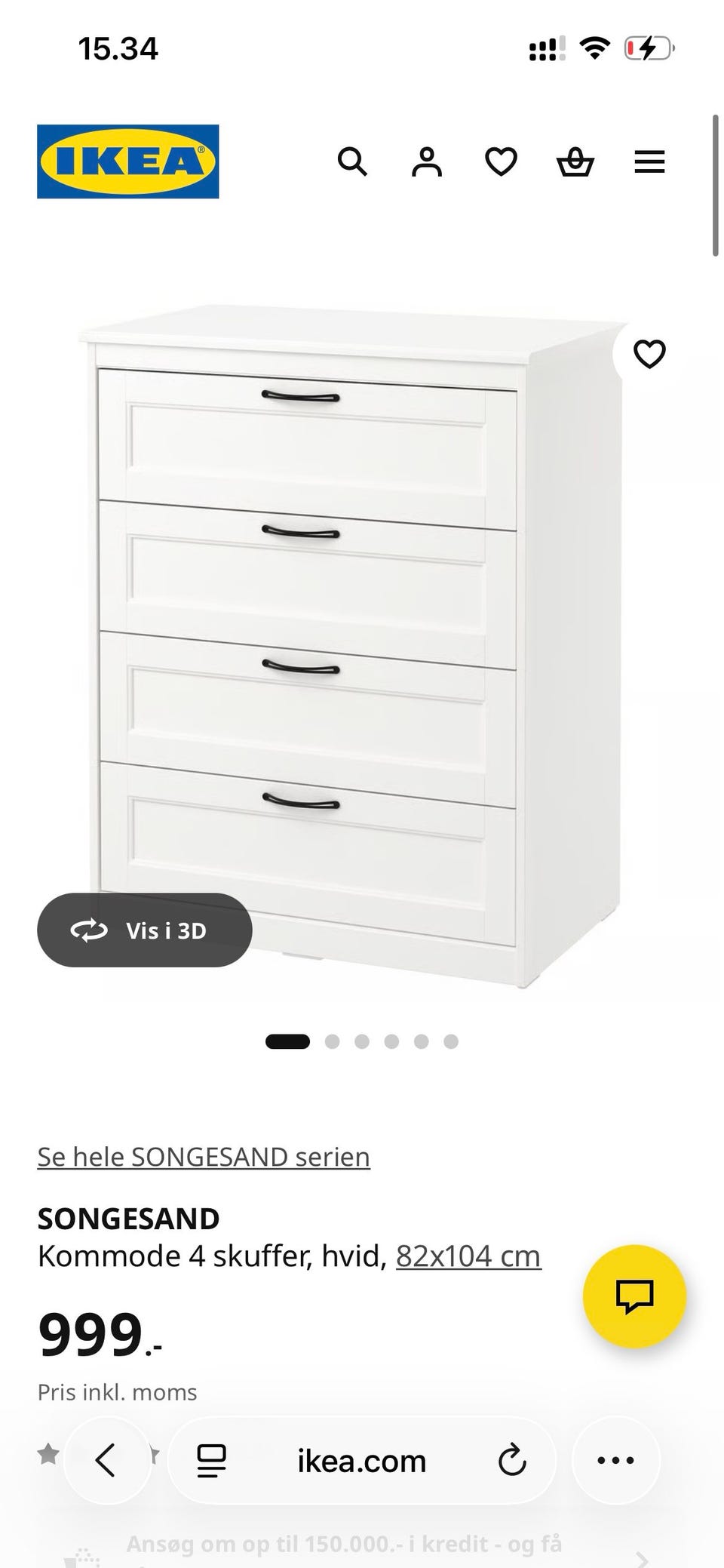The height and width of the screenshot is (1568, 724).
Task: Save SONGESAND dresser to favorites
Action: coord(649,354)
